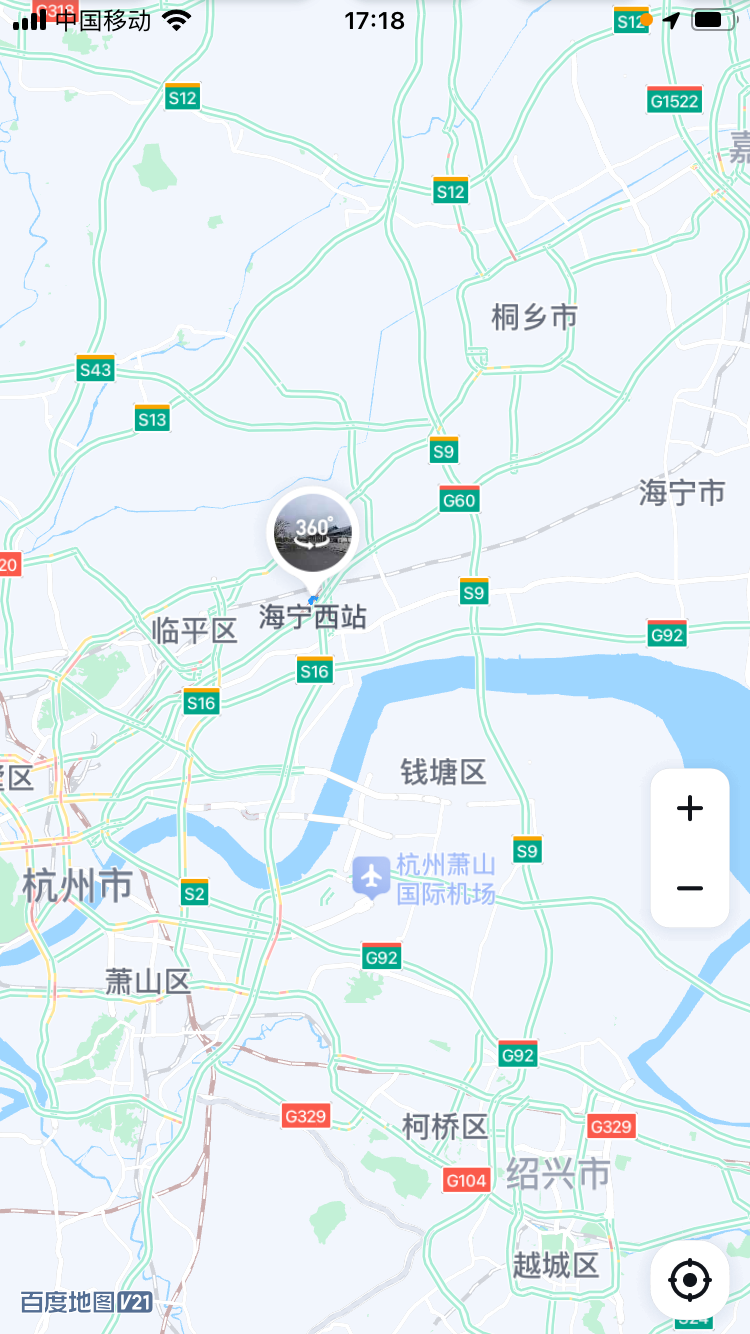
Task: Zoom out of the map with minus
Action: point(689,888)
